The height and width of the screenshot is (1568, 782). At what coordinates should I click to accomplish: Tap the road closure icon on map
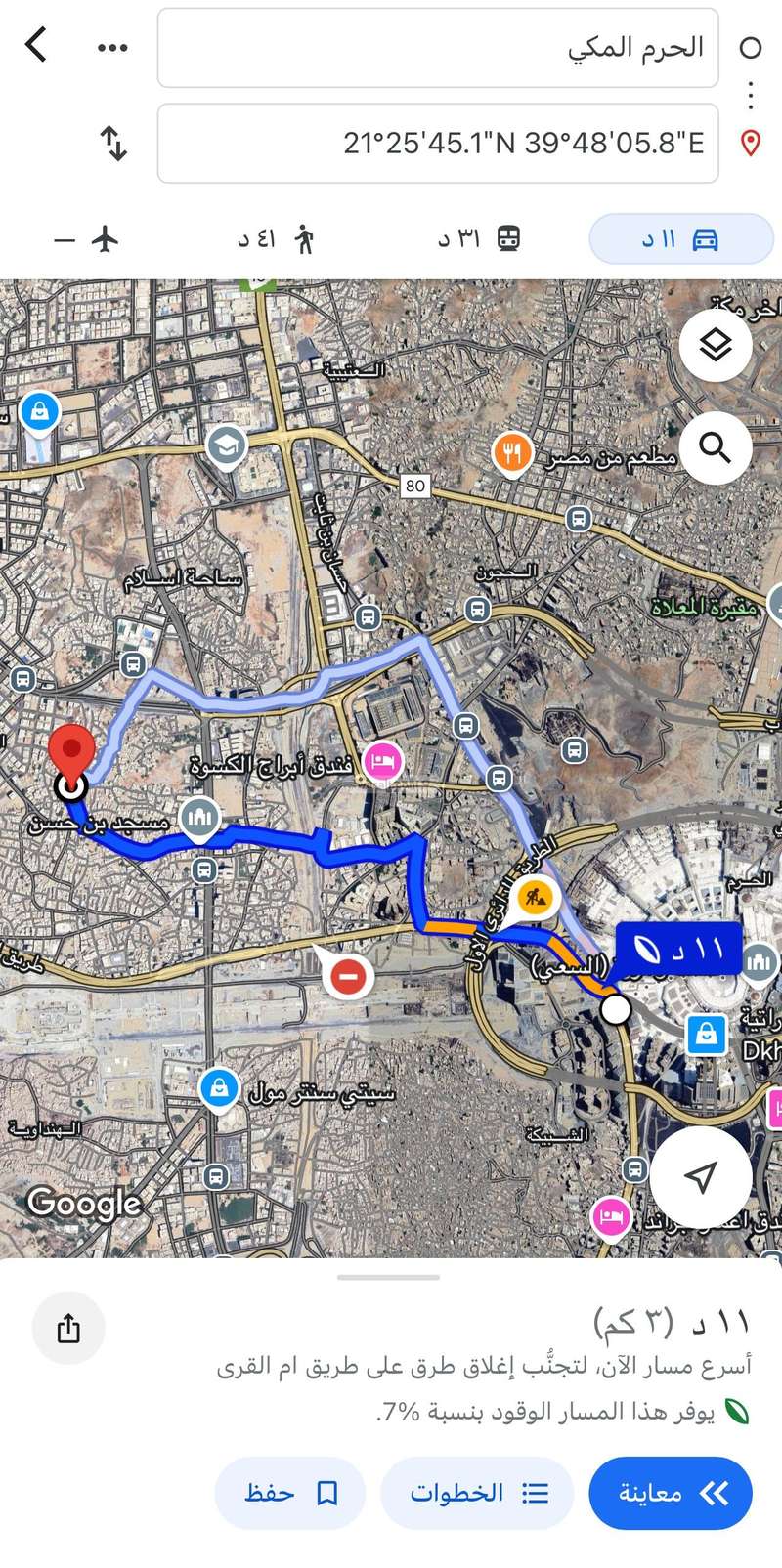click(347, 975)
